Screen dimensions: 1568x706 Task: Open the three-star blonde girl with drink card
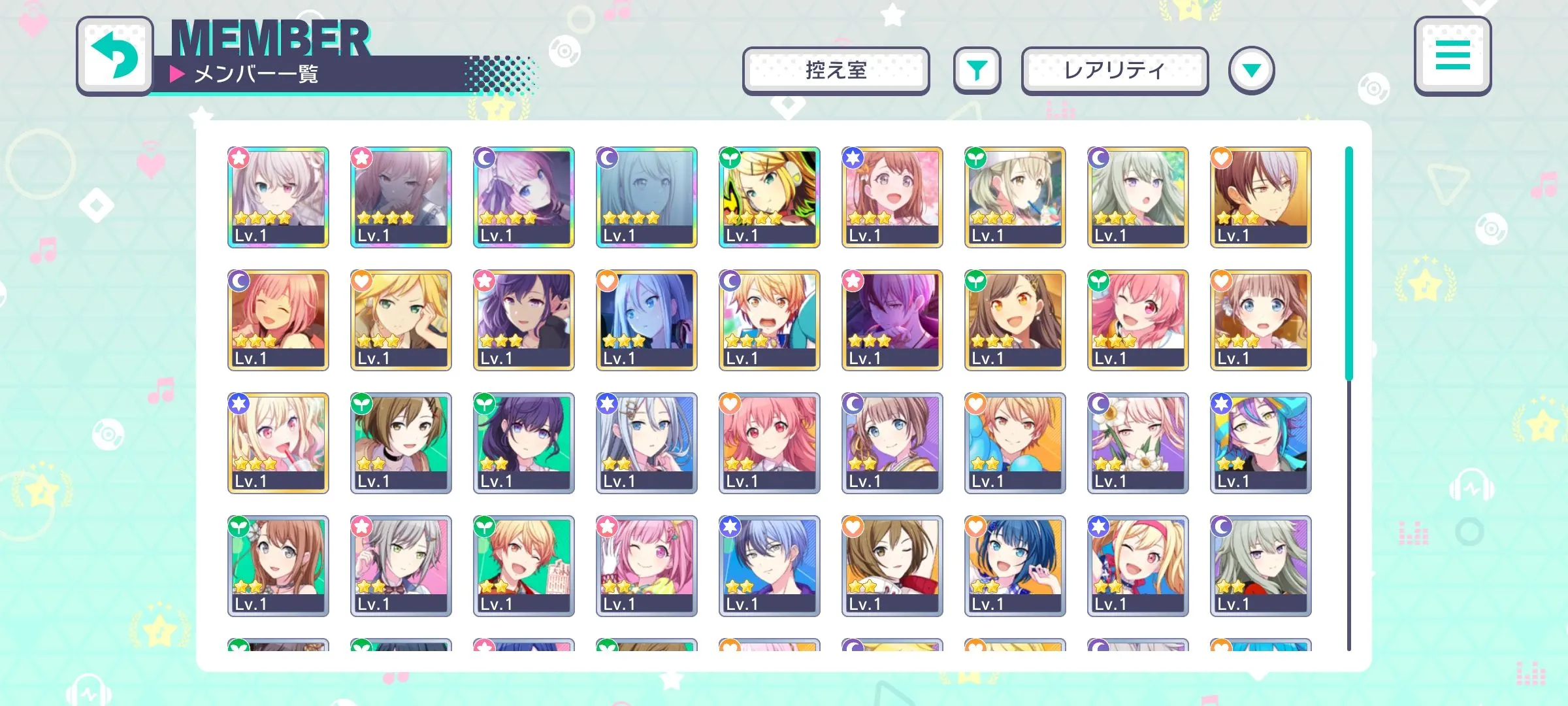click(x=278, y=443)
